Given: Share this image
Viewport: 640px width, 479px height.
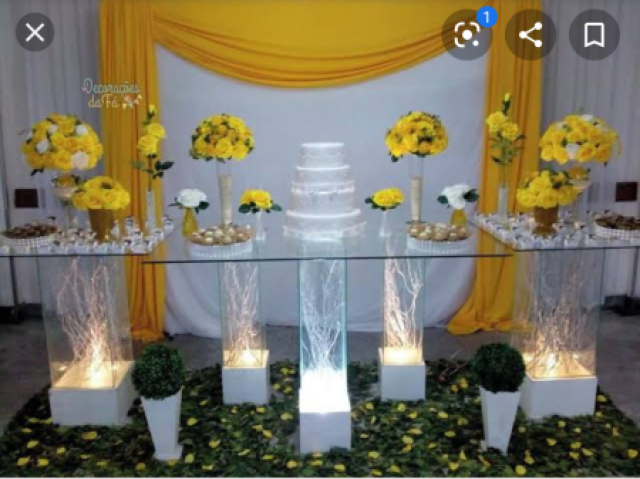Looking at the screenshot, I should point(530,35).
